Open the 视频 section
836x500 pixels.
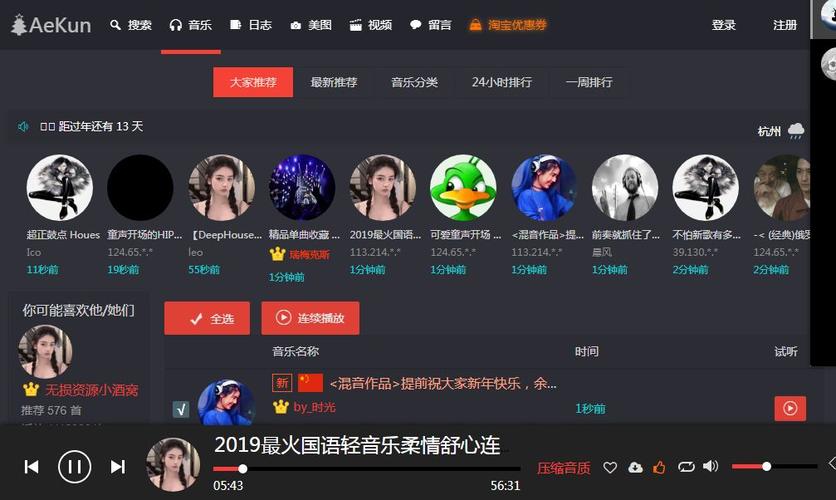tap(370, 25)
